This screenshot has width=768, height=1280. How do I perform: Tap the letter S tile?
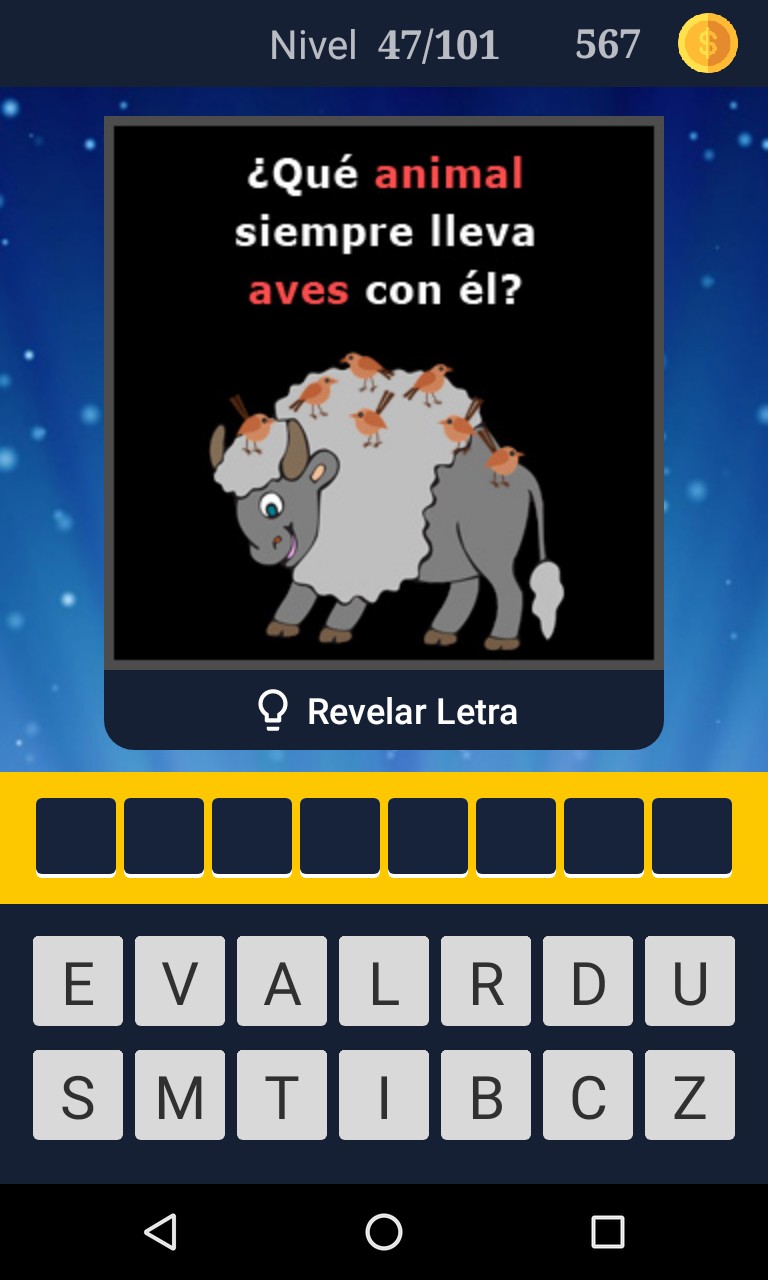pos(78,1095)
